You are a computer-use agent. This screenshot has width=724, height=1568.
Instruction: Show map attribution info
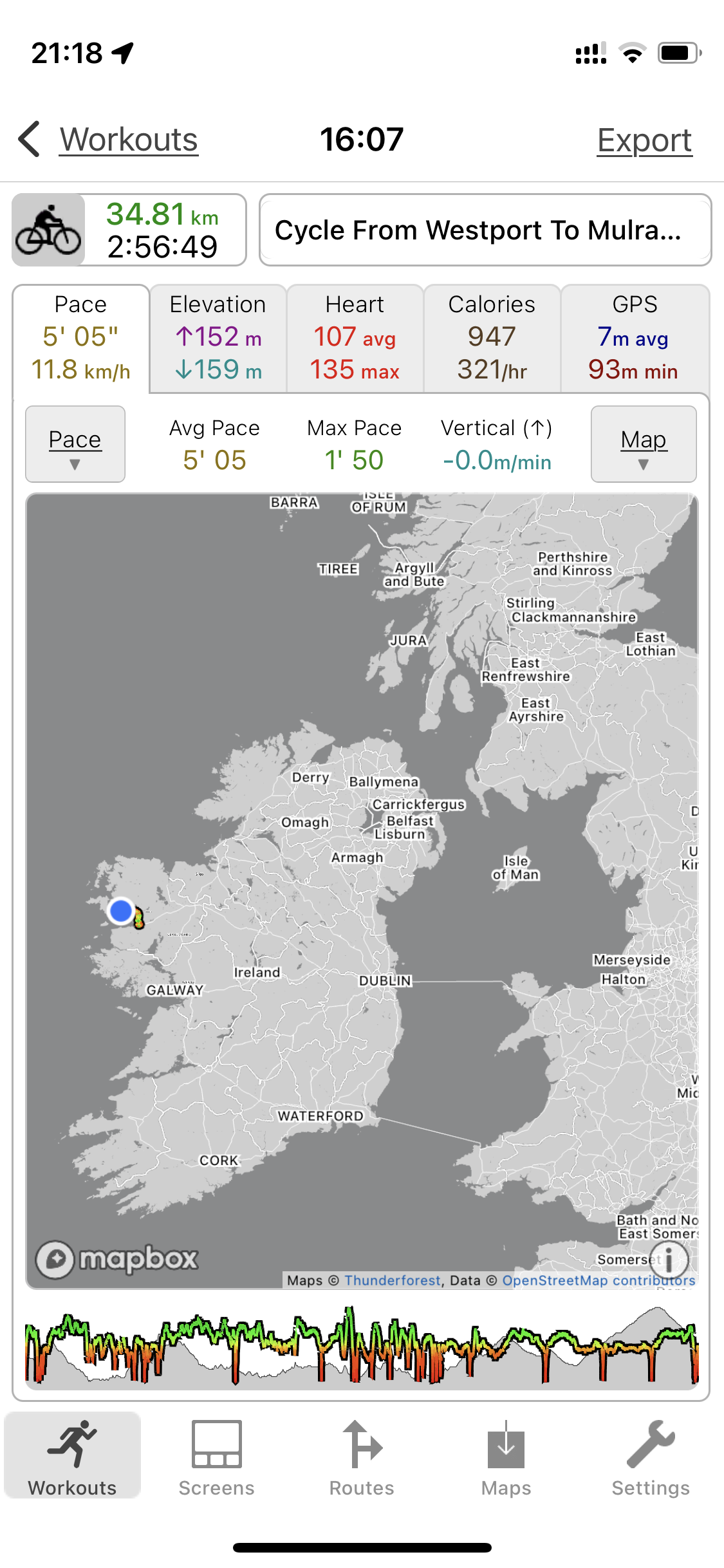tap(669, 1259)
